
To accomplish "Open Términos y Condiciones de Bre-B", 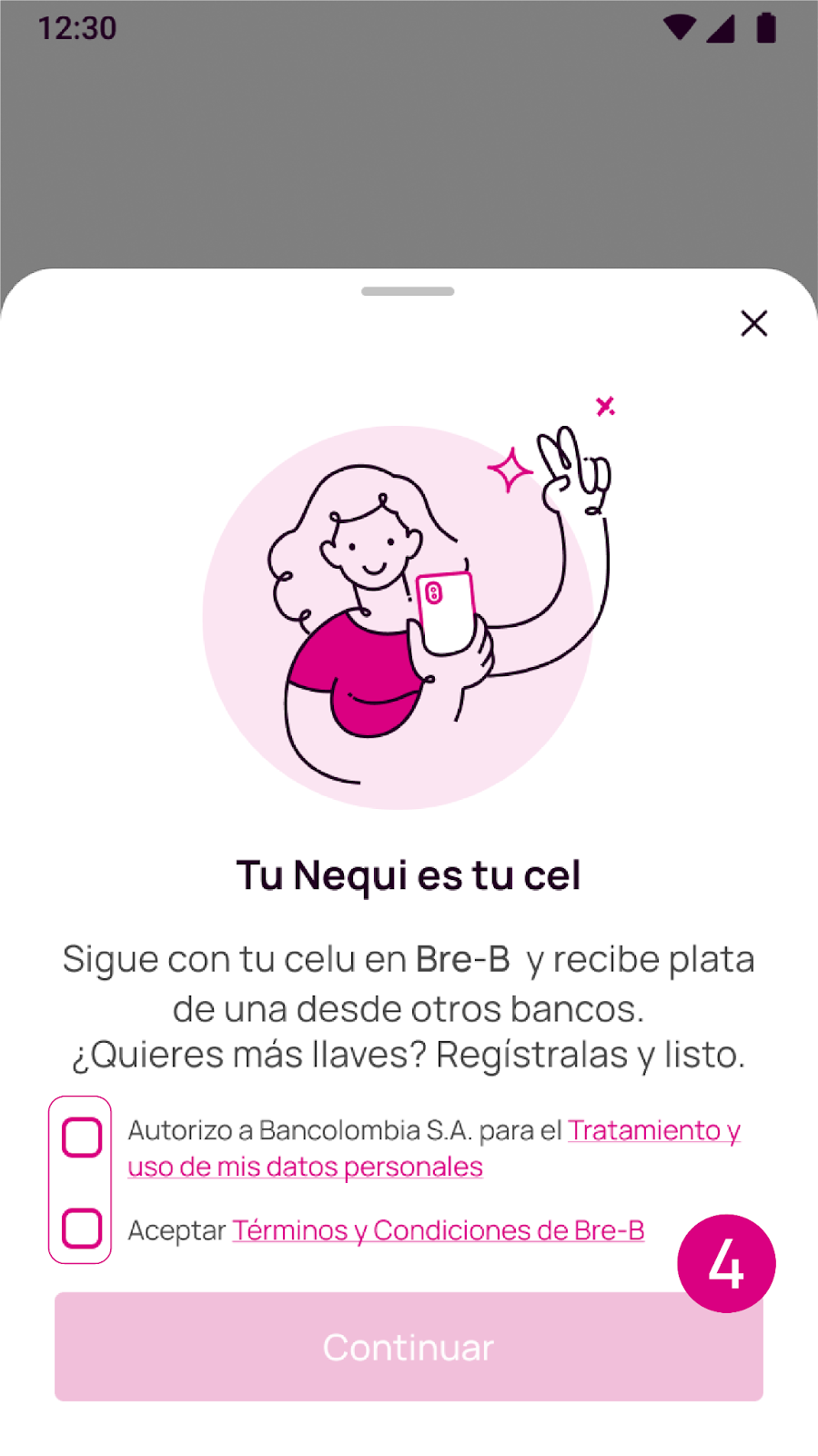I will tap(439, 1229).
